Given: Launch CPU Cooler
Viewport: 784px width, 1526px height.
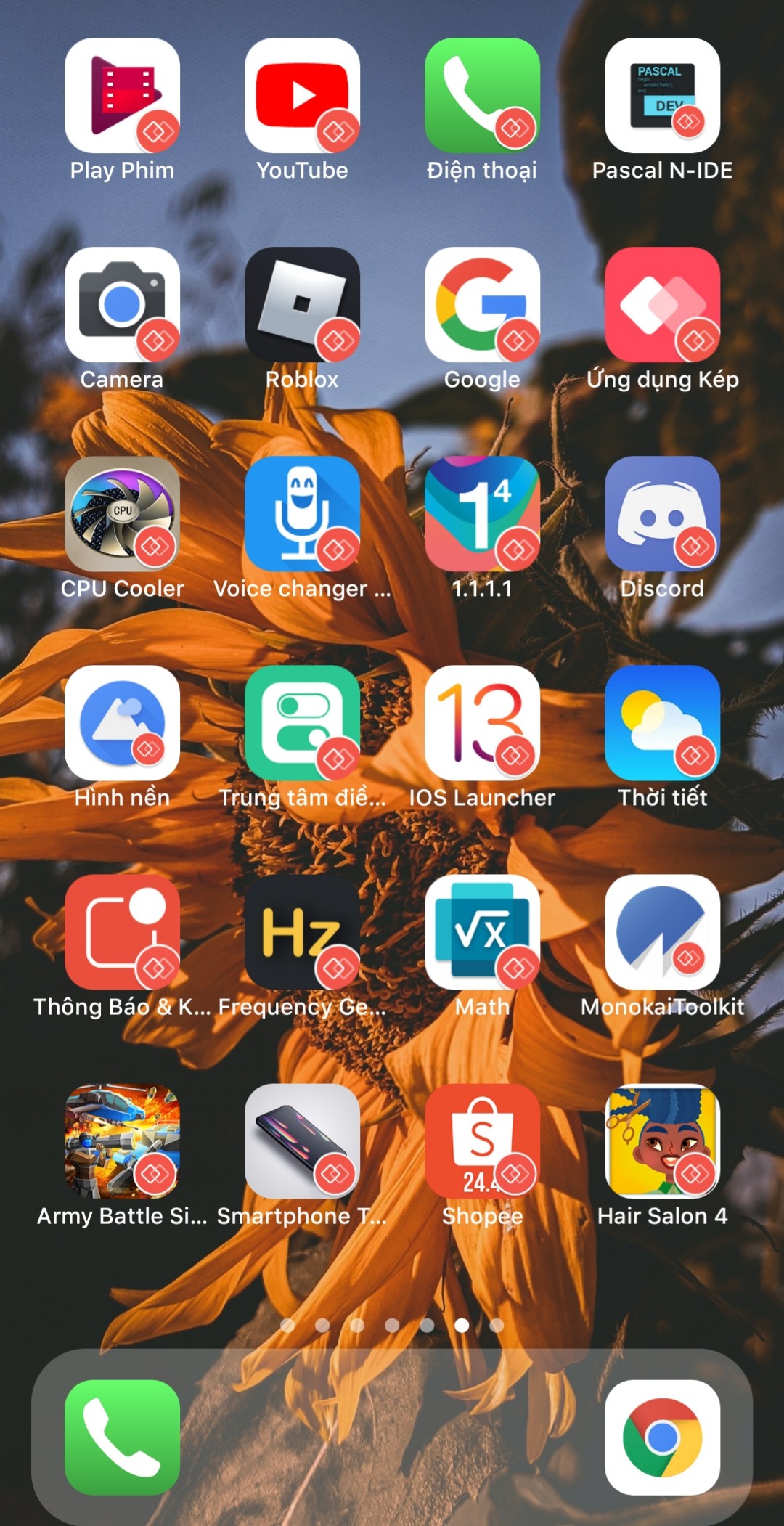Looking at the screenshot, I should [122, 514].
